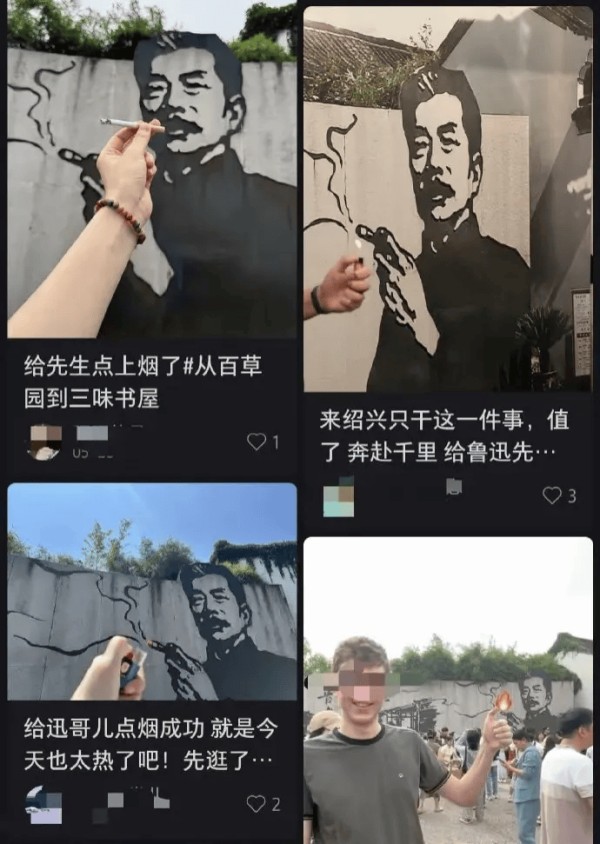The width and height of the screenshot is (600, 844).
Task: View author profile of 给迅哥儿点烟成功 post
Action: (x=44, y=803)
